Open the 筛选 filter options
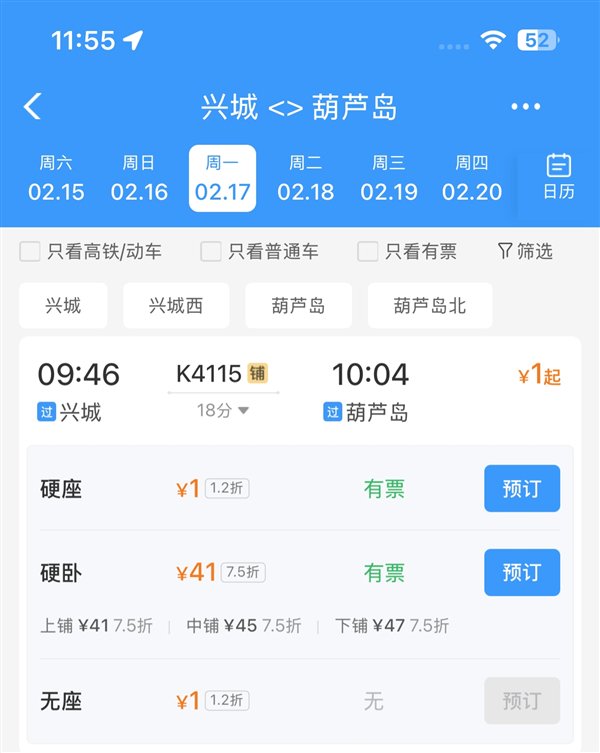Image resolution: width=600 pixels, height=753 pixels. tap(525, 251)
